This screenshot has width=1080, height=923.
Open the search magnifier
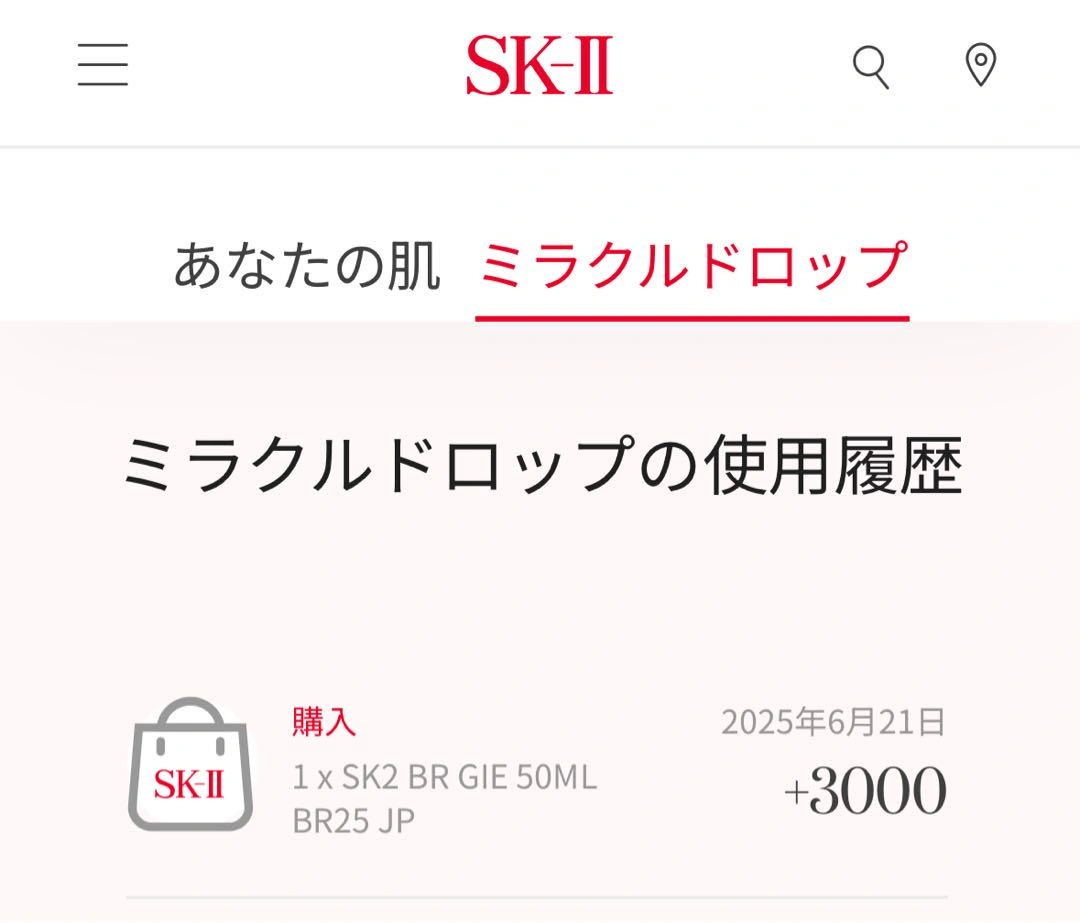click(870, 67)
